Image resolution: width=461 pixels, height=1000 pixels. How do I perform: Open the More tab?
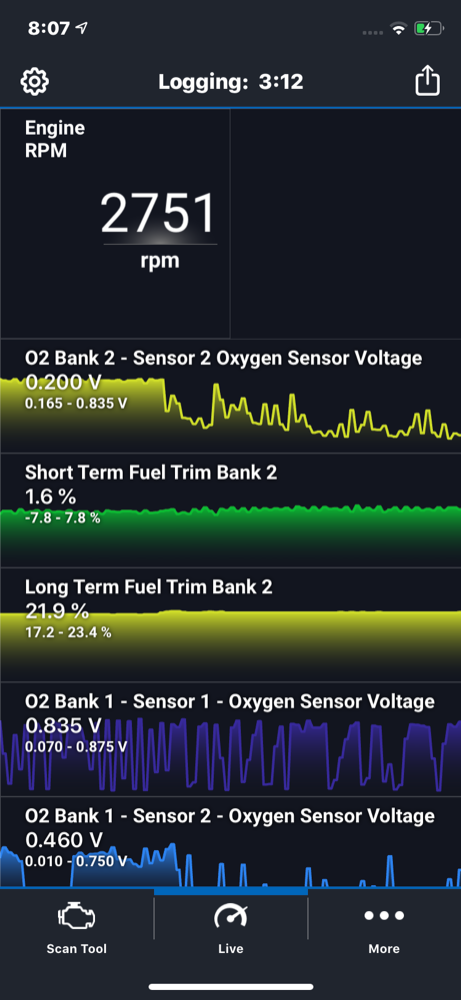click(384, 927)
